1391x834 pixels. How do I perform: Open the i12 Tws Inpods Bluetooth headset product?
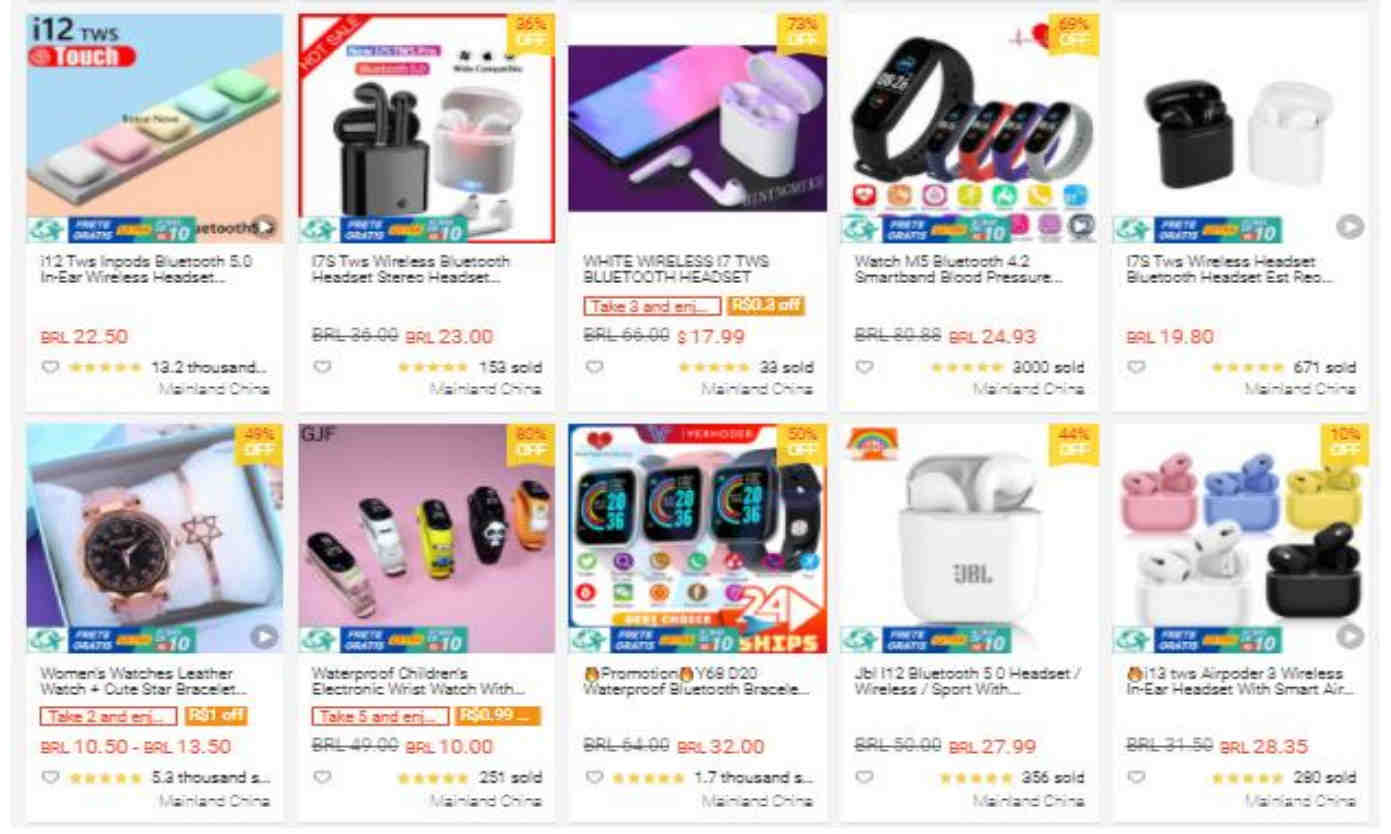pos(154,128)
